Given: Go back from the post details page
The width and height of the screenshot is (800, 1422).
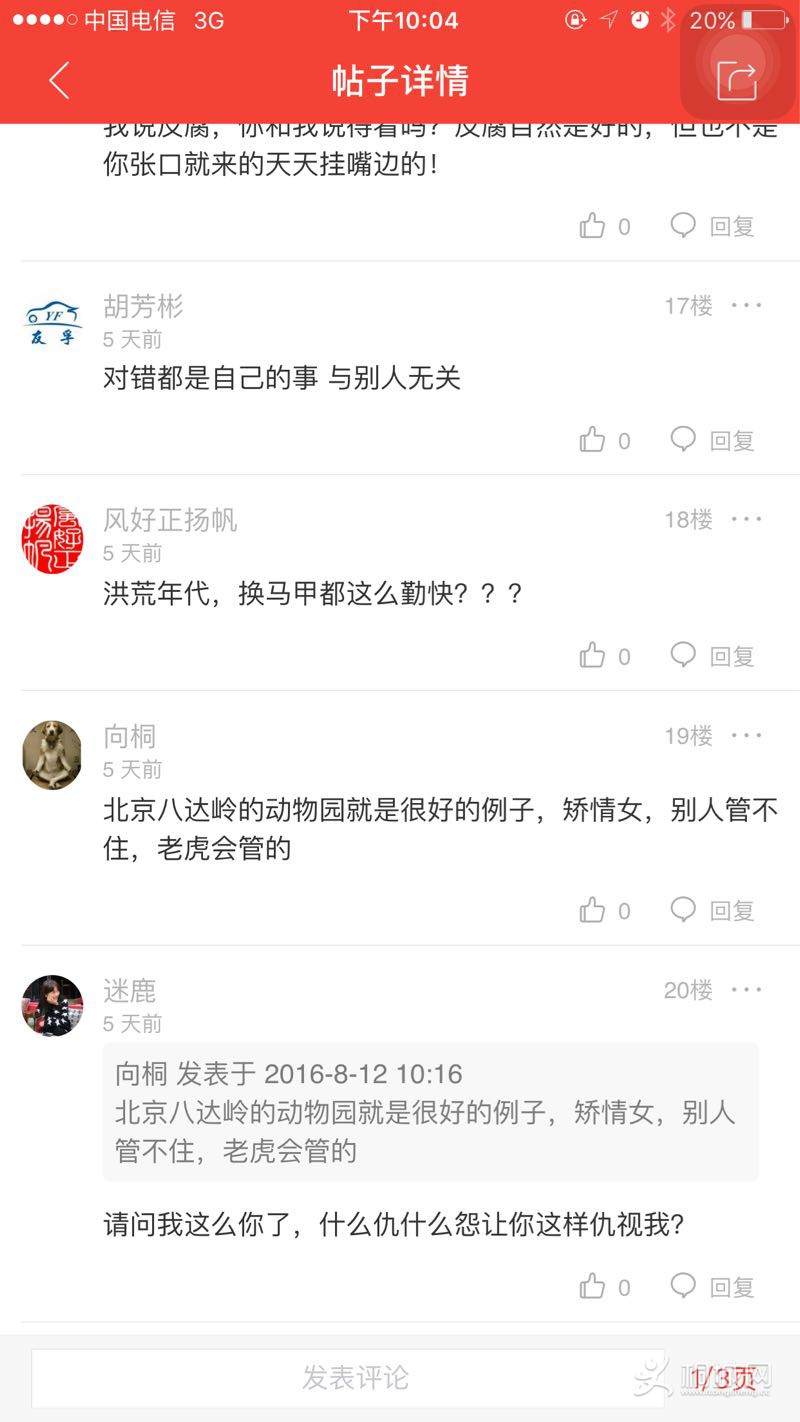Looking at the screenshot, I should click(x=59, y=80).
